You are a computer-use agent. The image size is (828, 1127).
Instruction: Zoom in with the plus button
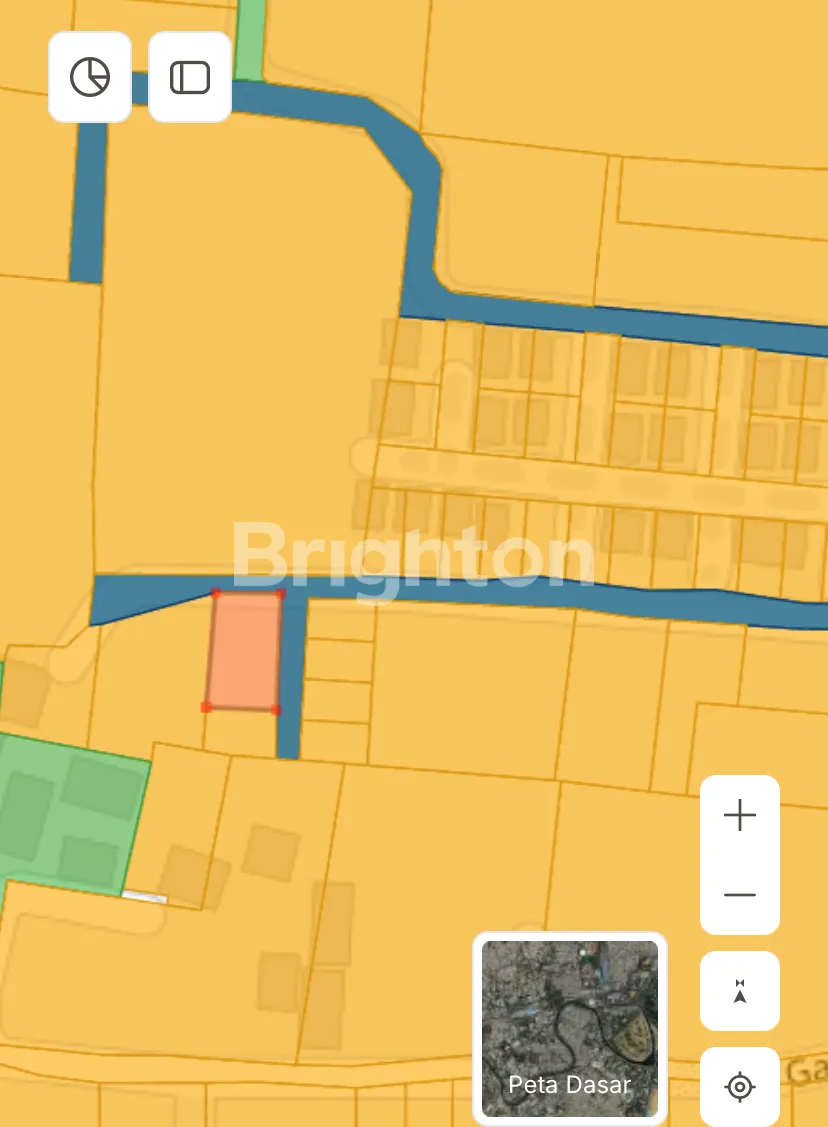tap(739, 816)
